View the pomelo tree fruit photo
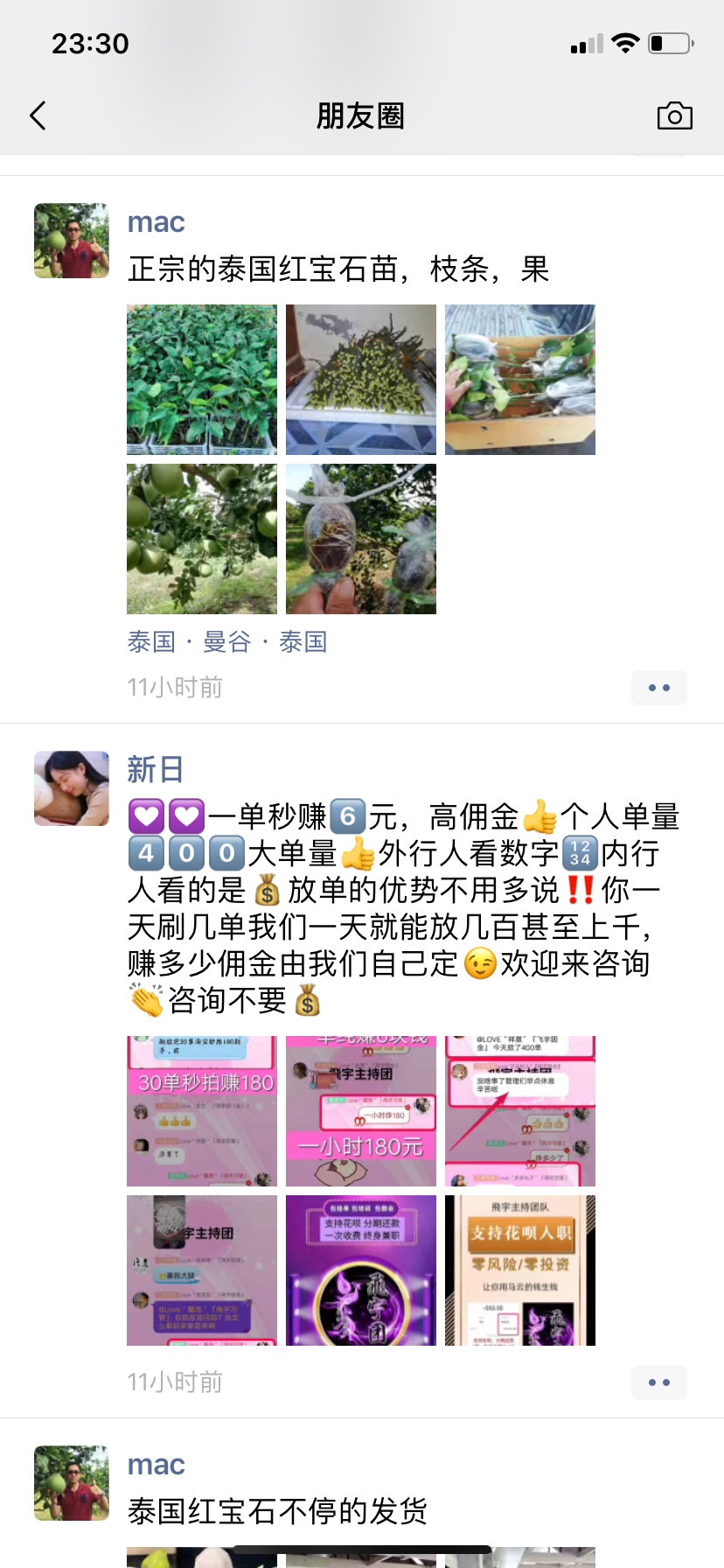The image size is (724, 1568). (x=202, y=539)
